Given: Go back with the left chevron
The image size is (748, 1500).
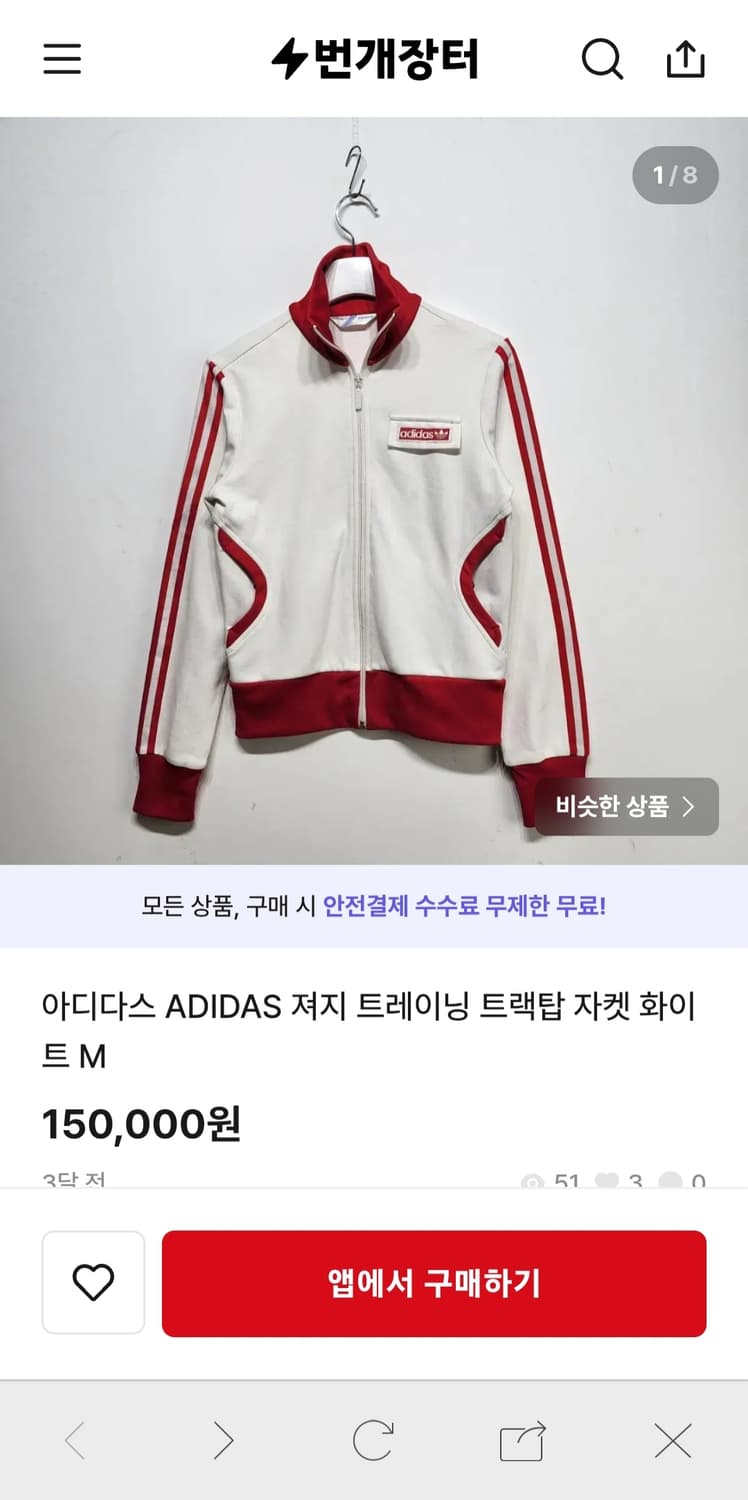Looking at the screenshot, I should click(x=73, y=1440).
